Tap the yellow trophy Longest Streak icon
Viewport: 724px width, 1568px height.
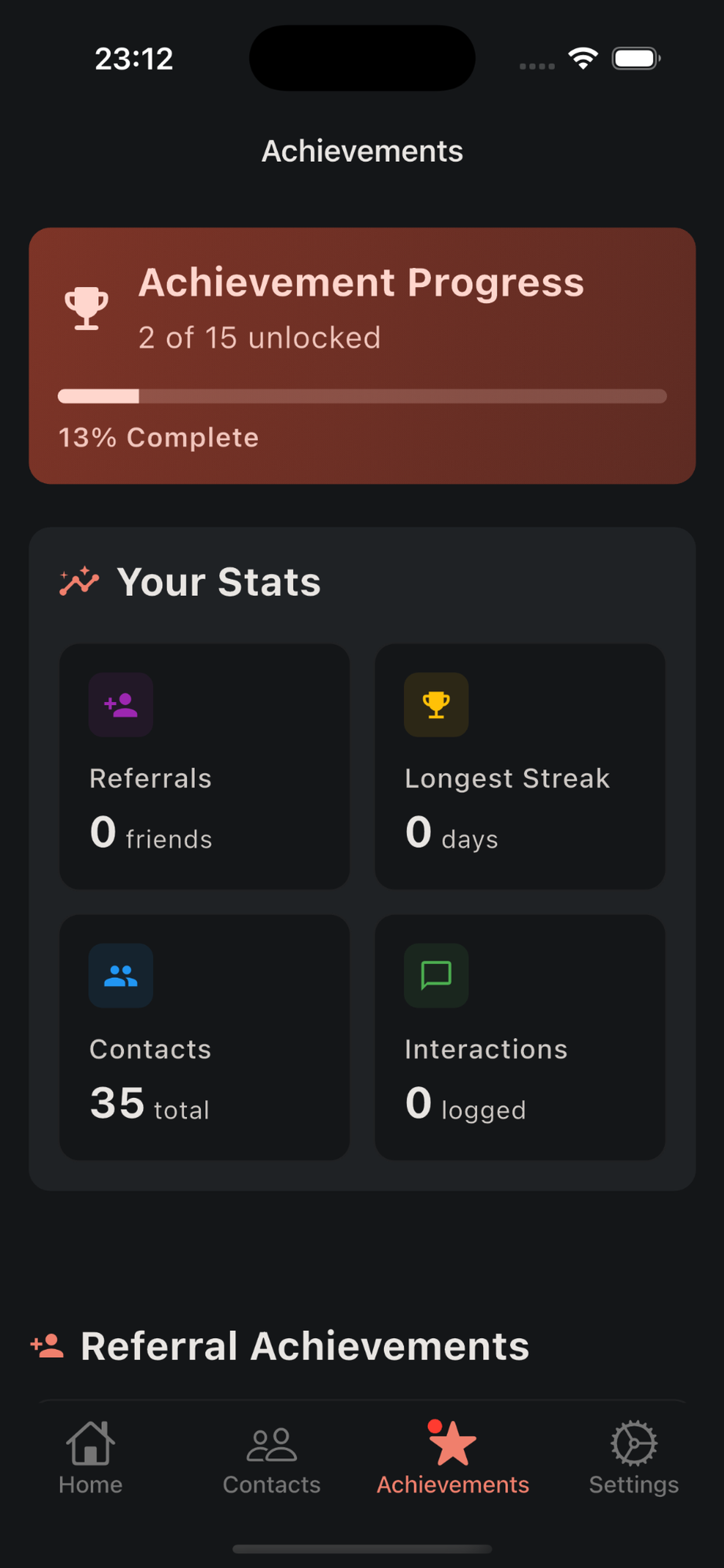pos(436,705)
